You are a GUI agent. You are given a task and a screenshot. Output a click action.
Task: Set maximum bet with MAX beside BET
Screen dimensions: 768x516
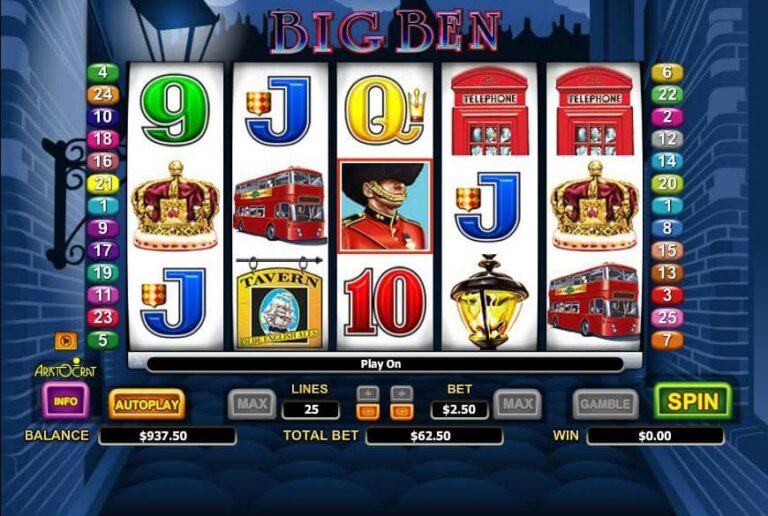[x=517, y=405]
